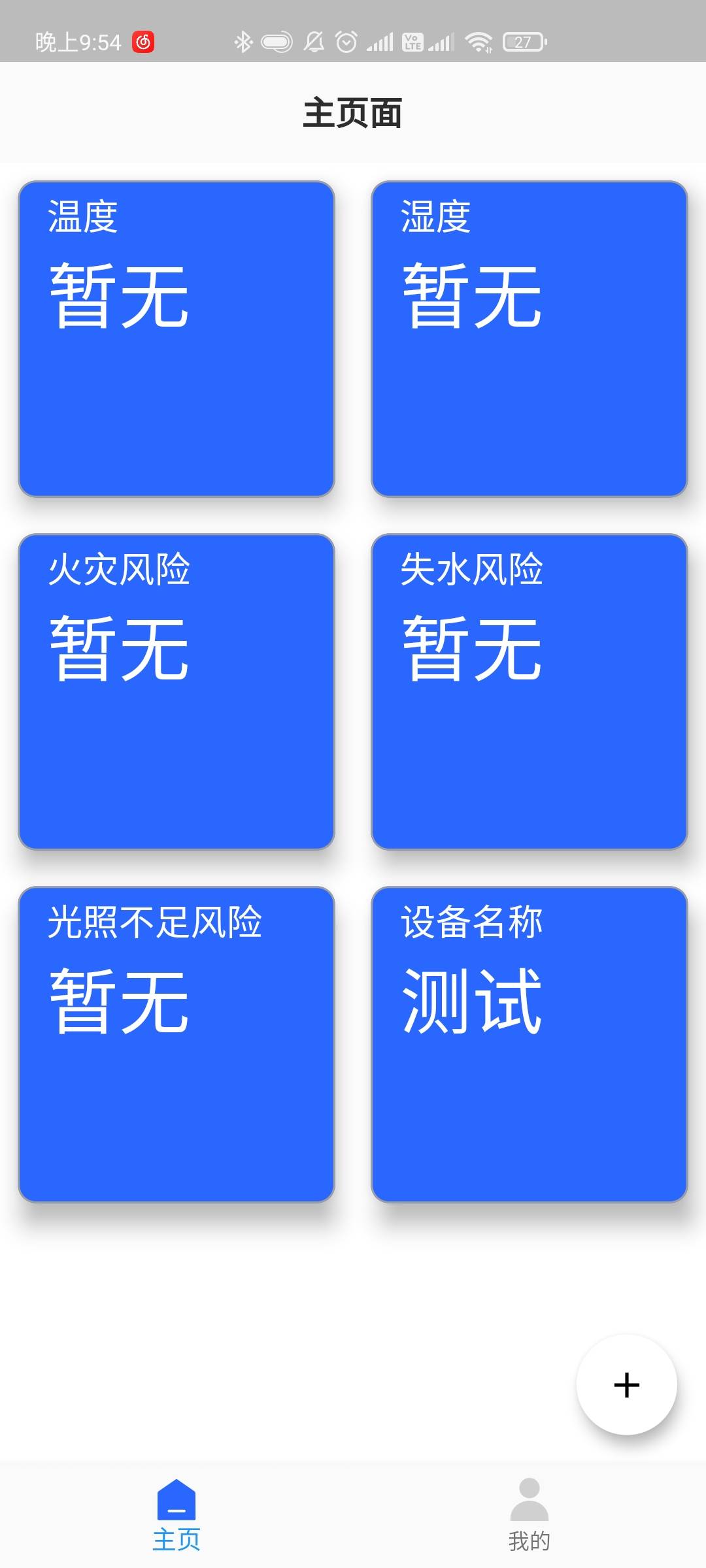This screenshot has width=706, height=1568.
Task: View the 火灾风险 card
Action: pos(176,692)
